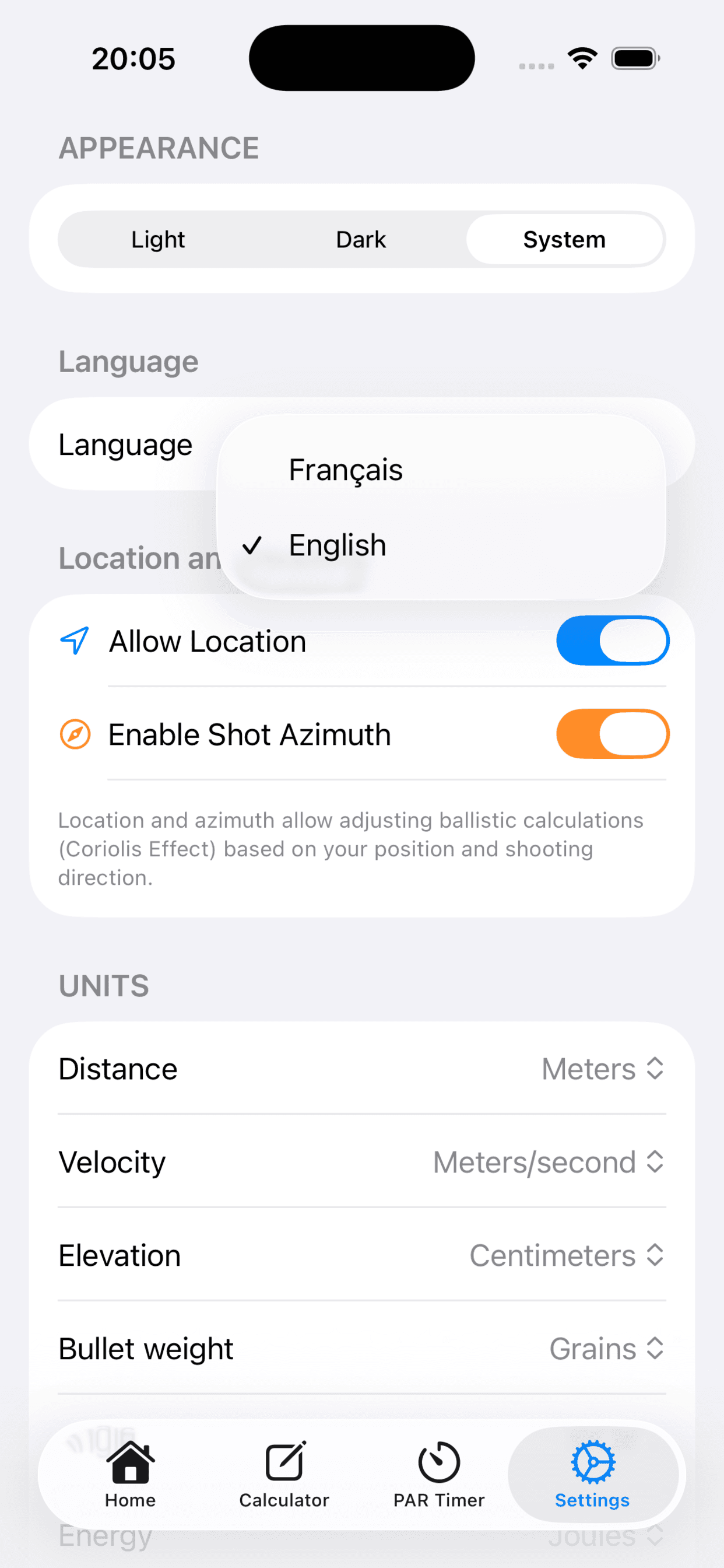The width and height of the screenshot is (724, 1568).
Task: Disable Enable Shot Azimuth switch
Action: (x=612, y=734)
